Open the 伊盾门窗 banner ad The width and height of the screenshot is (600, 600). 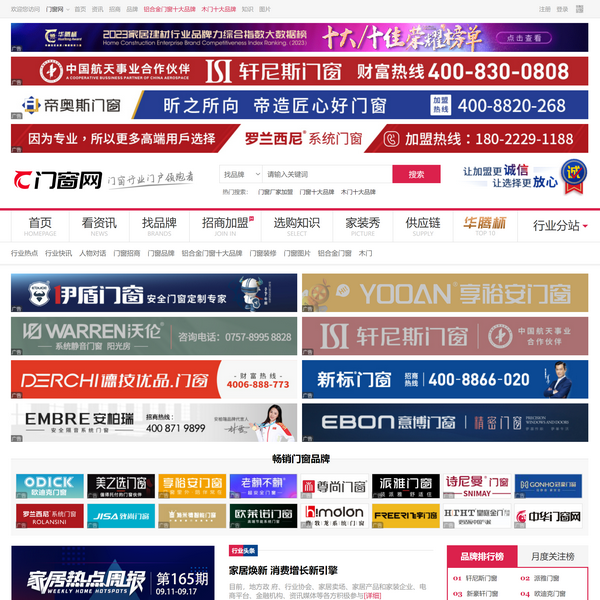[x=154, y=294]
